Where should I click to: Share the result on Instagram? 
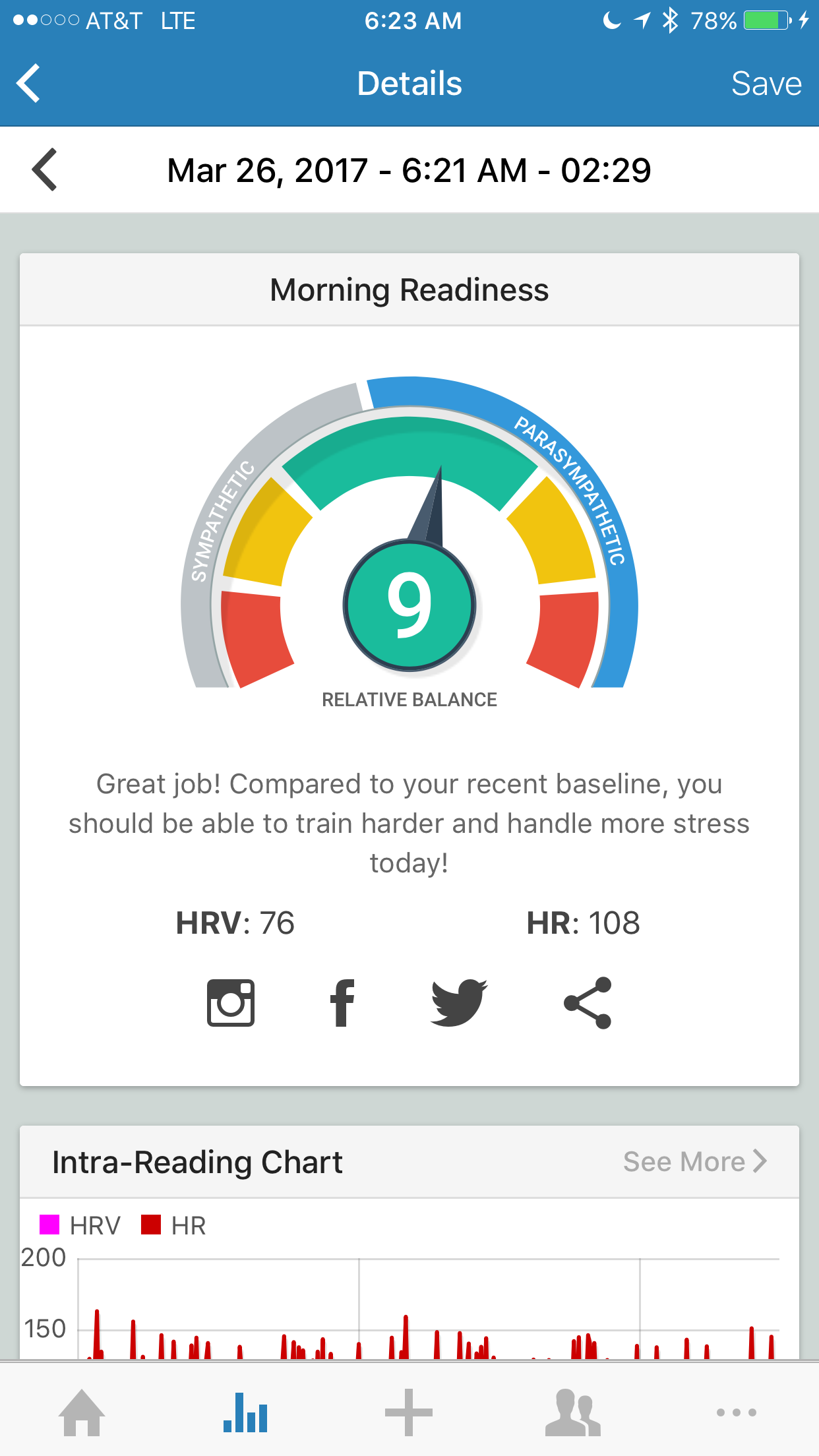tap(230, 1002)
